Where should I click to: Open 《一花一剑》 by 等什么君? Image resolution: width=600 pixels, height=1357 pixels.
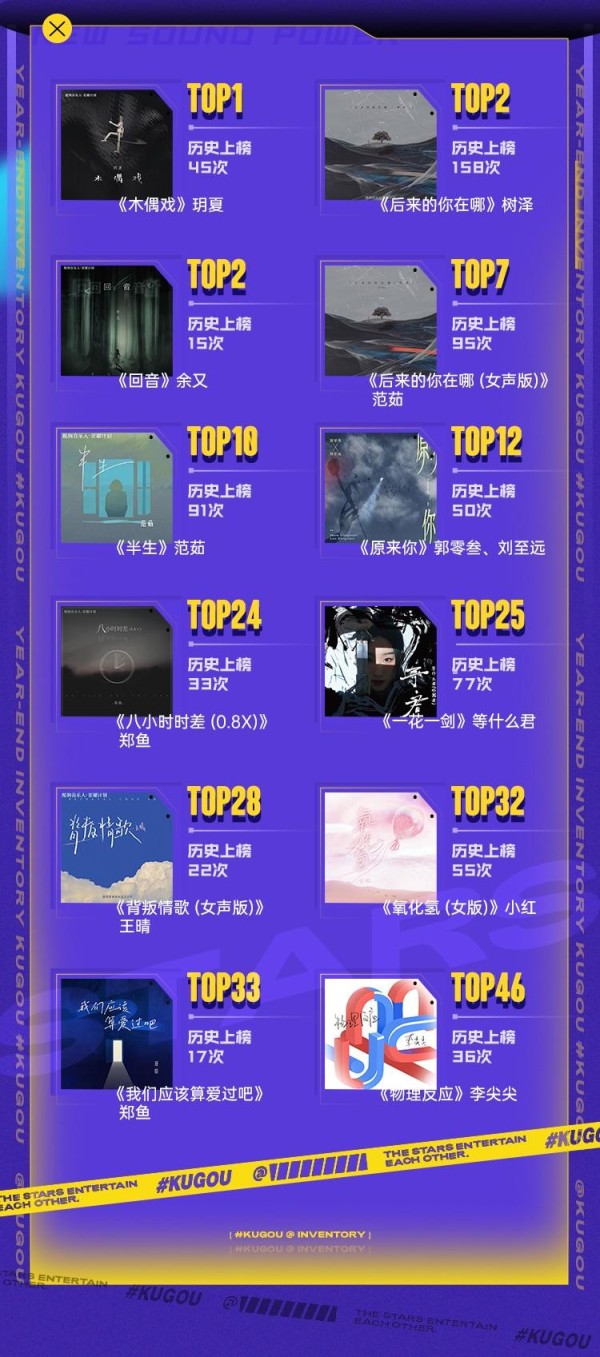(380, 661)
